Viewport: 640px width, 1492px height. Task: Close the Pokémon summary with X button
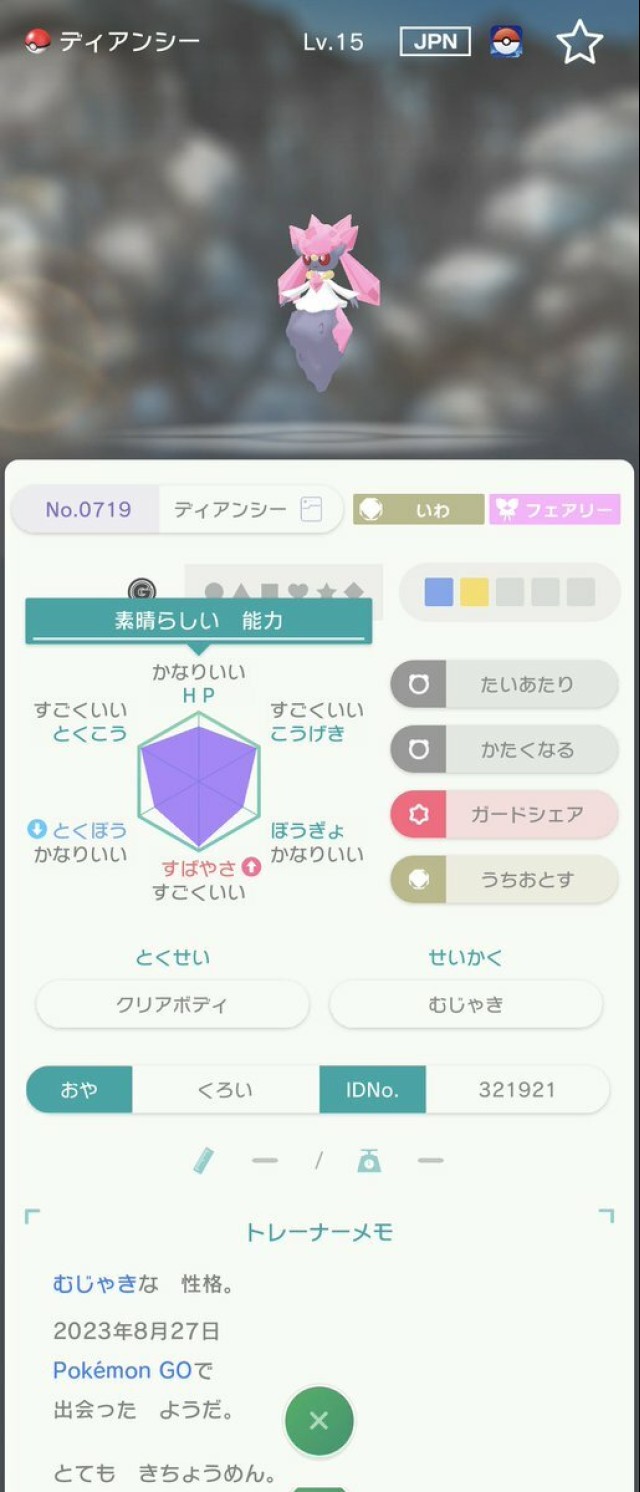[x=319, y=1421]
